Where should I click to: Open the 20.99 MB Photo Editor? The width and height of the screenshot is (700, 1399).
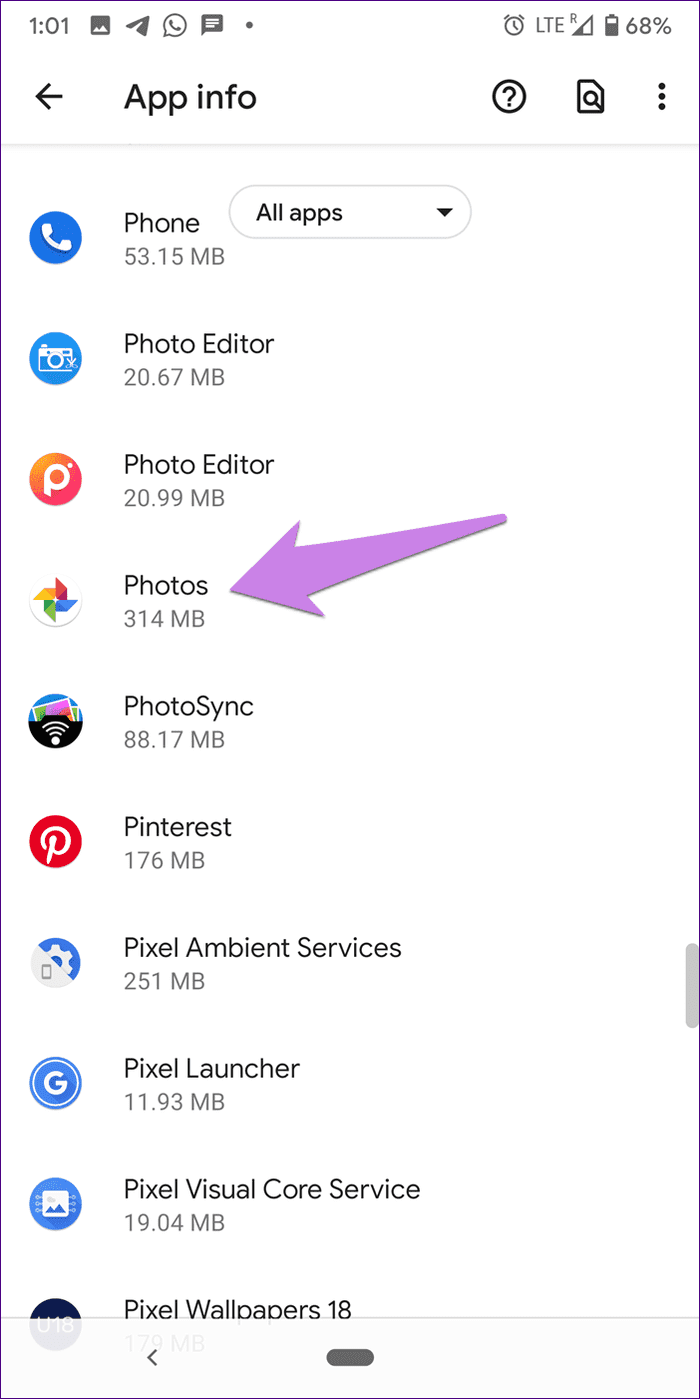click(198, 480)
